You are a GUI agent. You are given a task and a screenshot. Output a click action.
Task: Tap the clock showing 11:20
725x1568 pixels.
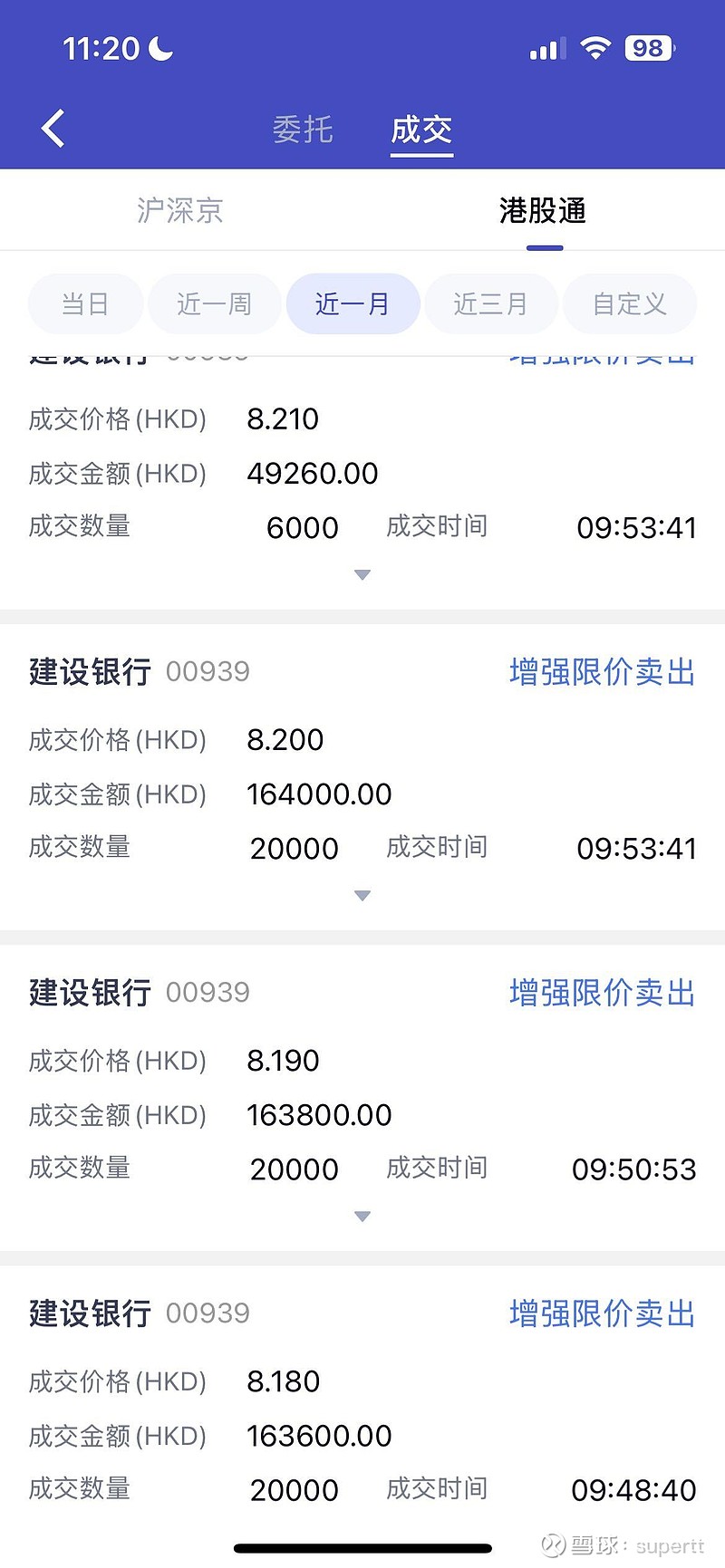(102, 47)
